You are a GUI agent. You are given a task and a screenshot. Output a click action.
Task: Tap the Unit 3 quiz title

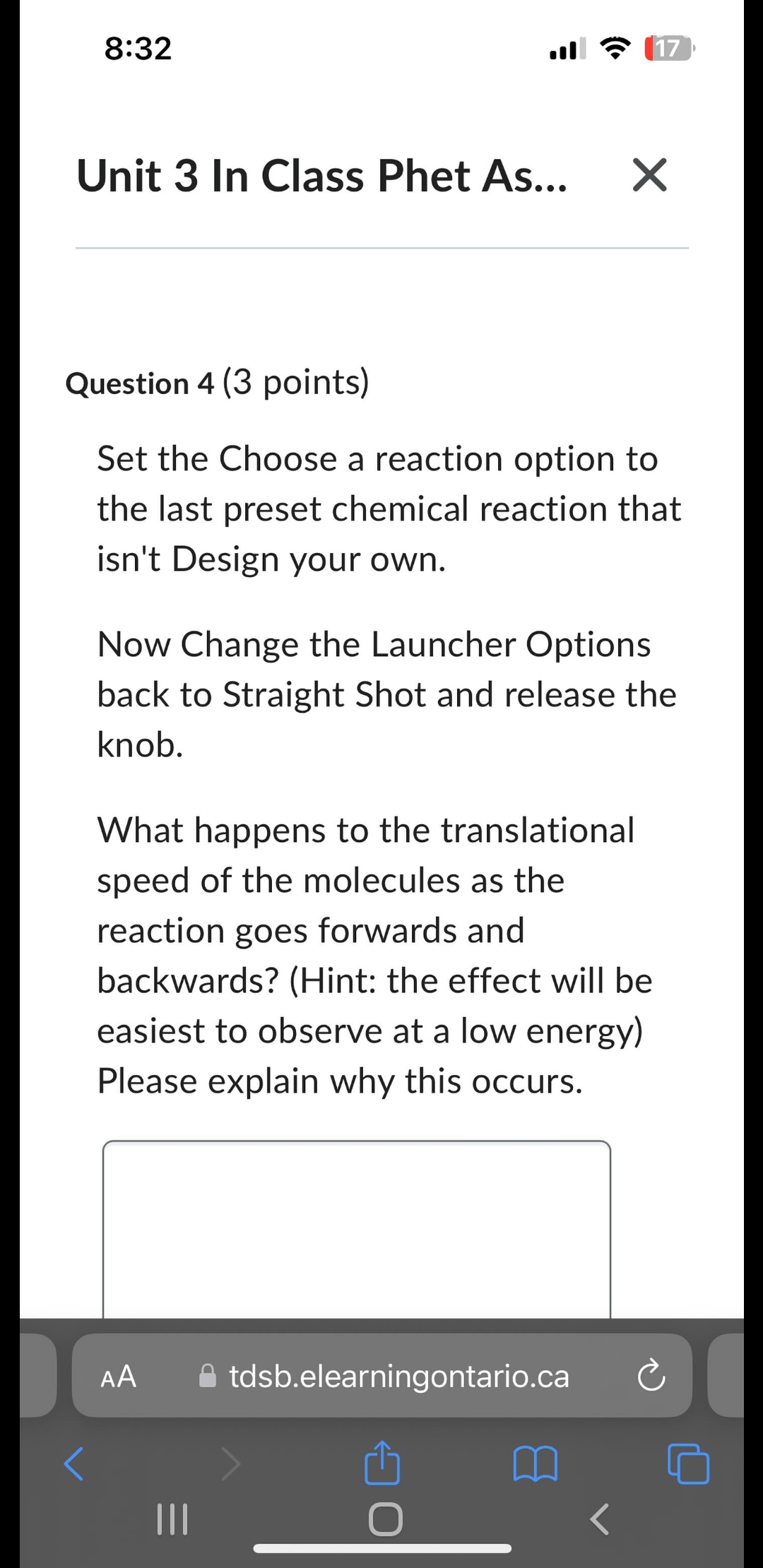click(x=321, y=176)
